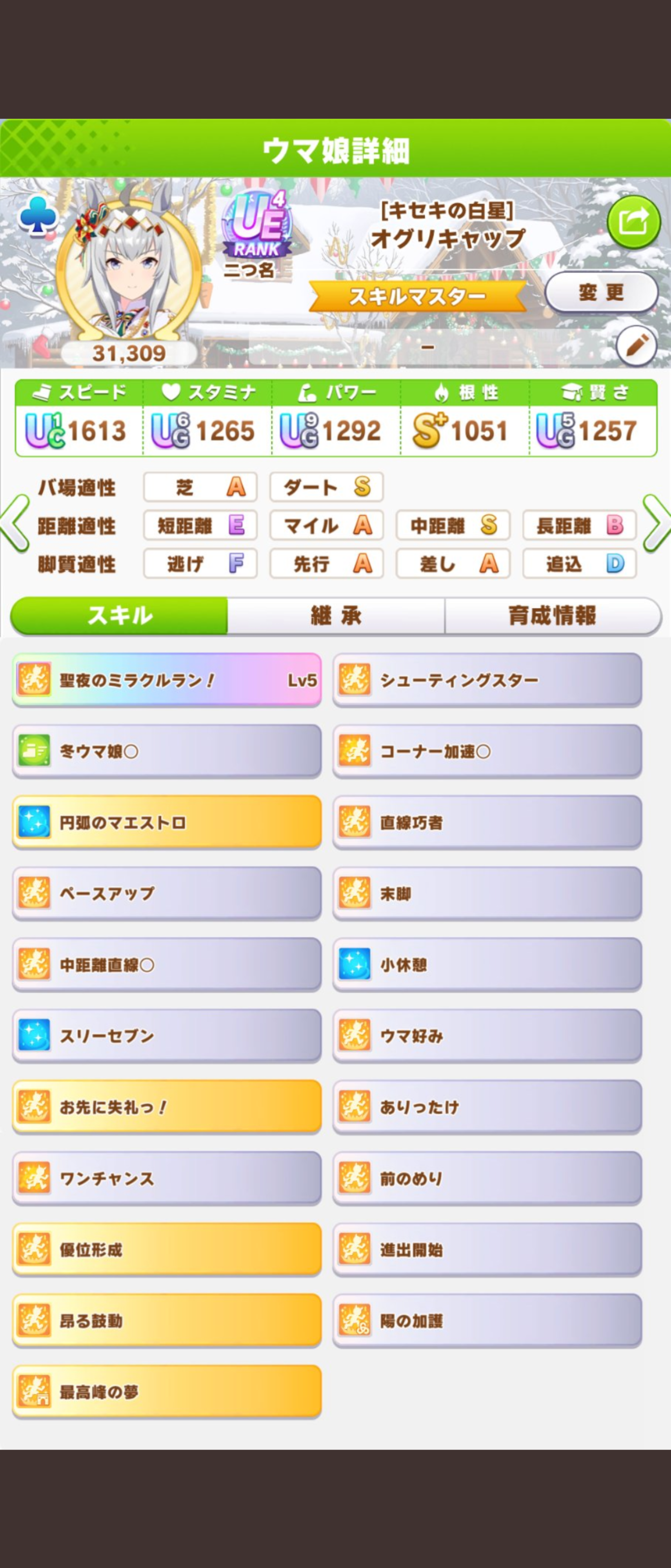Screen dimensions: 671x1568
Task: Open the コーナー加速○ skill
Action: [x=487, y=751]
